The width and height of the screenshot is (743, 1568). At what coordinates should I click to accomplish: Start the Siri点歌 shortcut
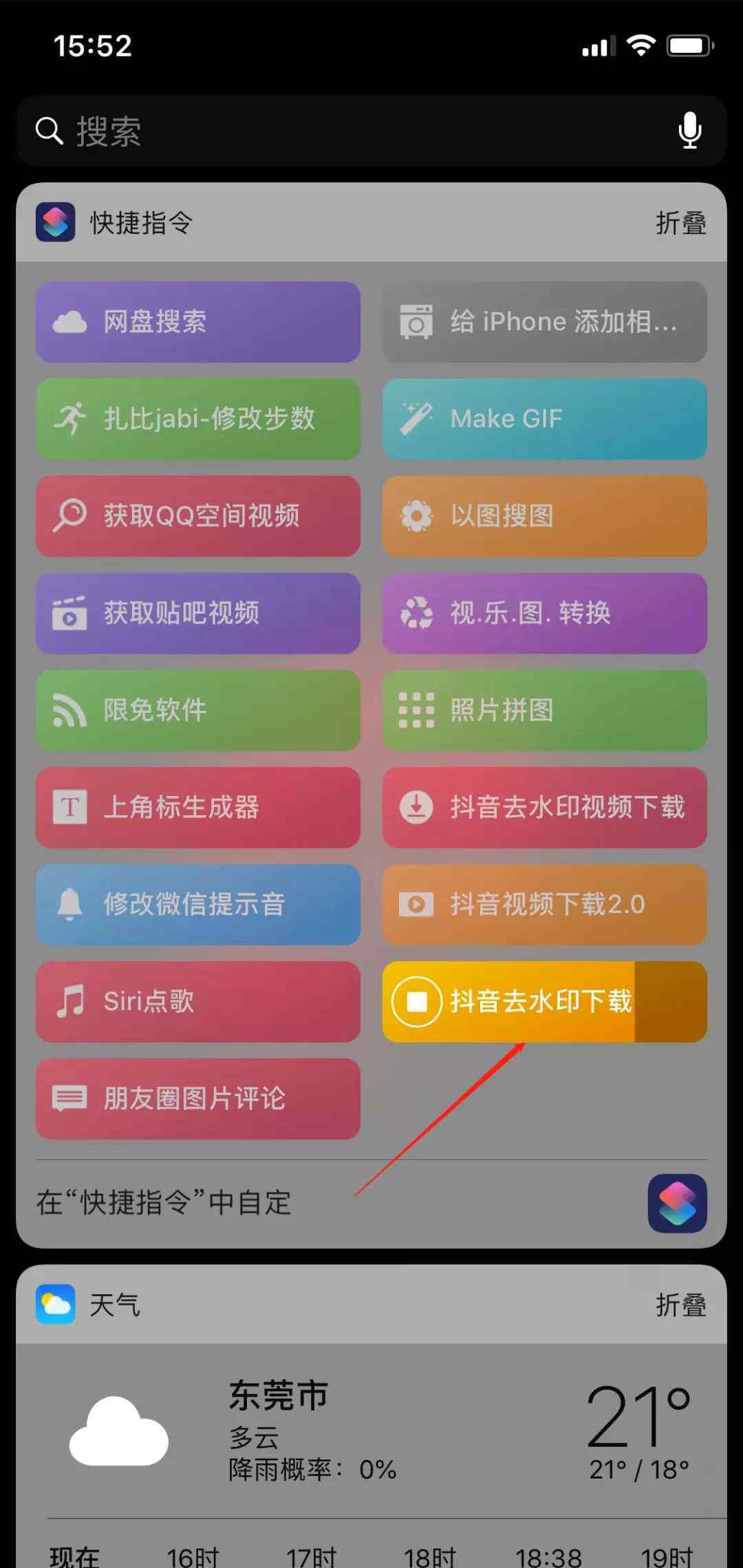coord(198,1001)
